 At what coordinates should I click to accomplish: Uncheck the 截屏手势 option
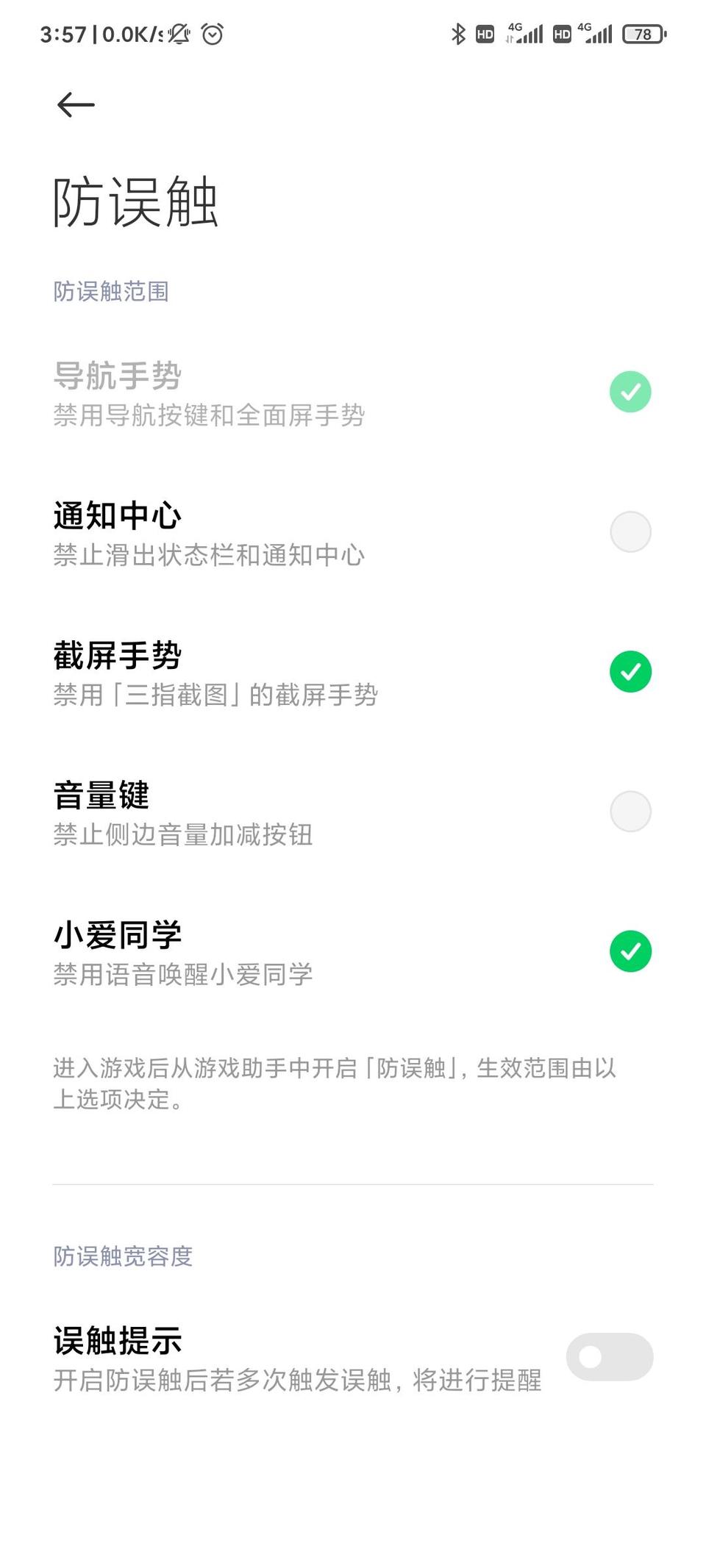[x=630, y=672]
